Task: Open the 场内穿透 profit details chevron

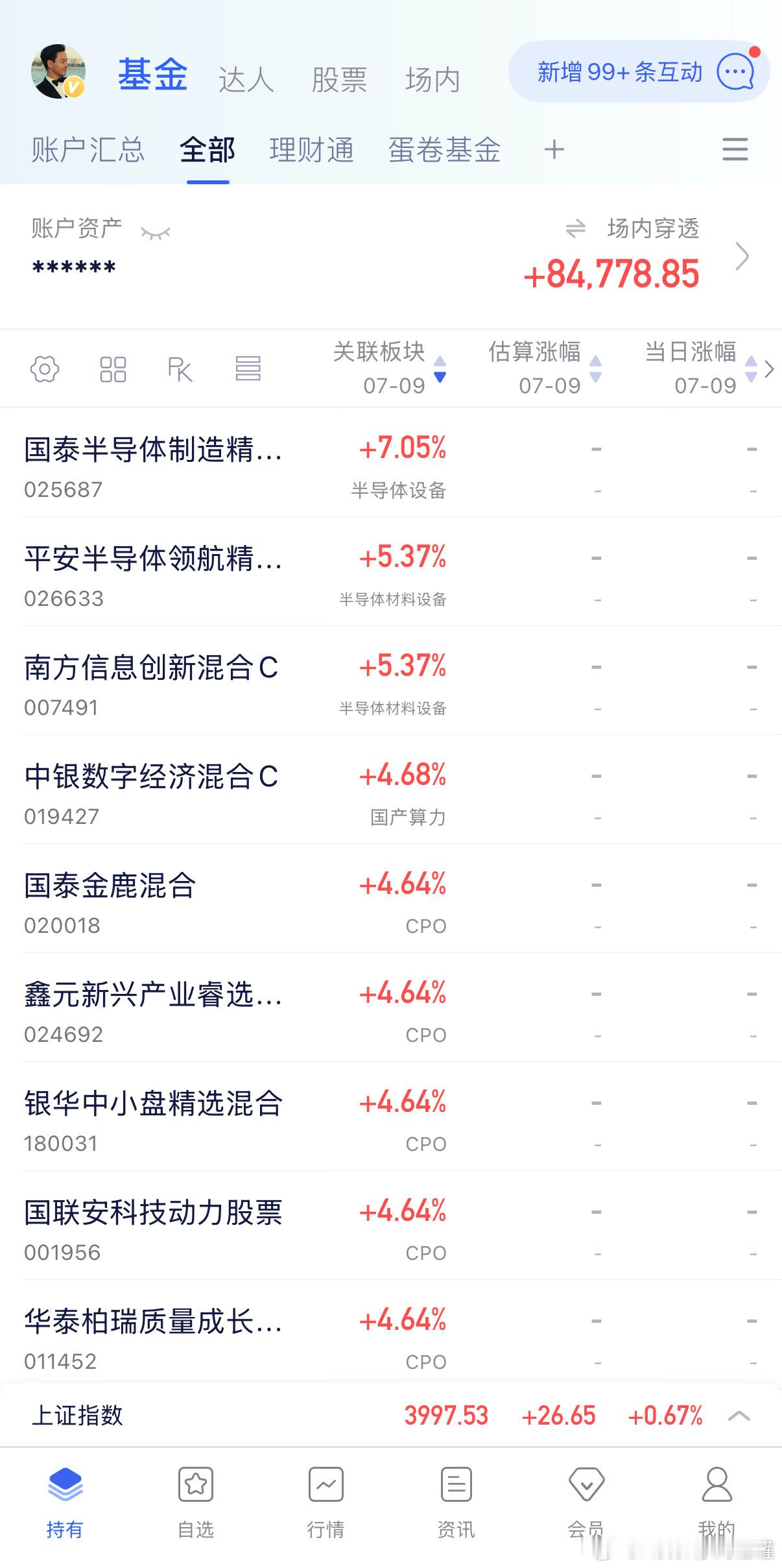Action: [742, 256]
